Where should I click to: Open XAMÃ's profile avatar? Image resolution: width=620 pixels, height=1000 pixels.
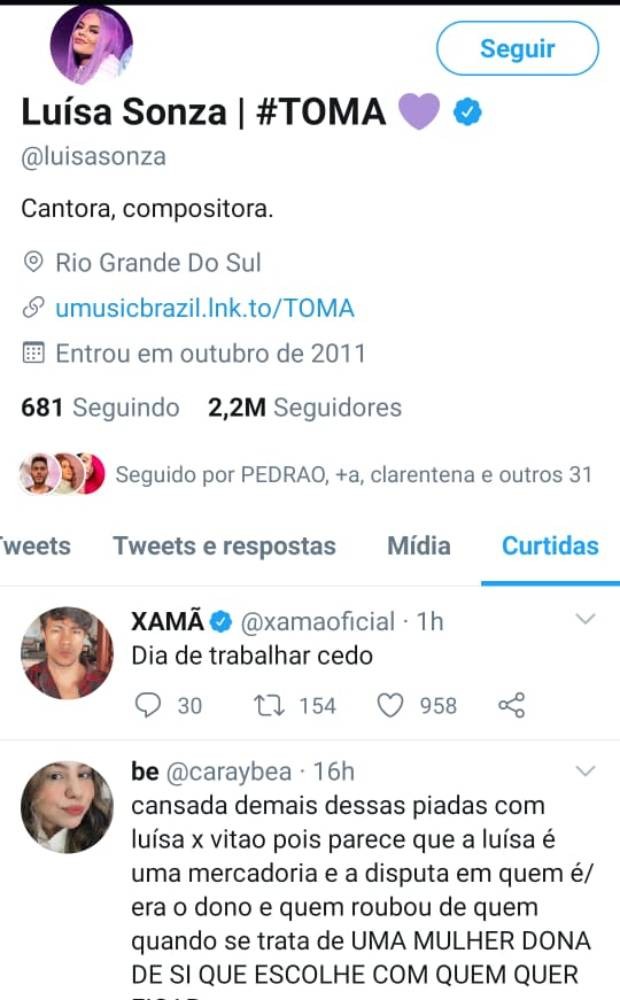tap(68, 652)
